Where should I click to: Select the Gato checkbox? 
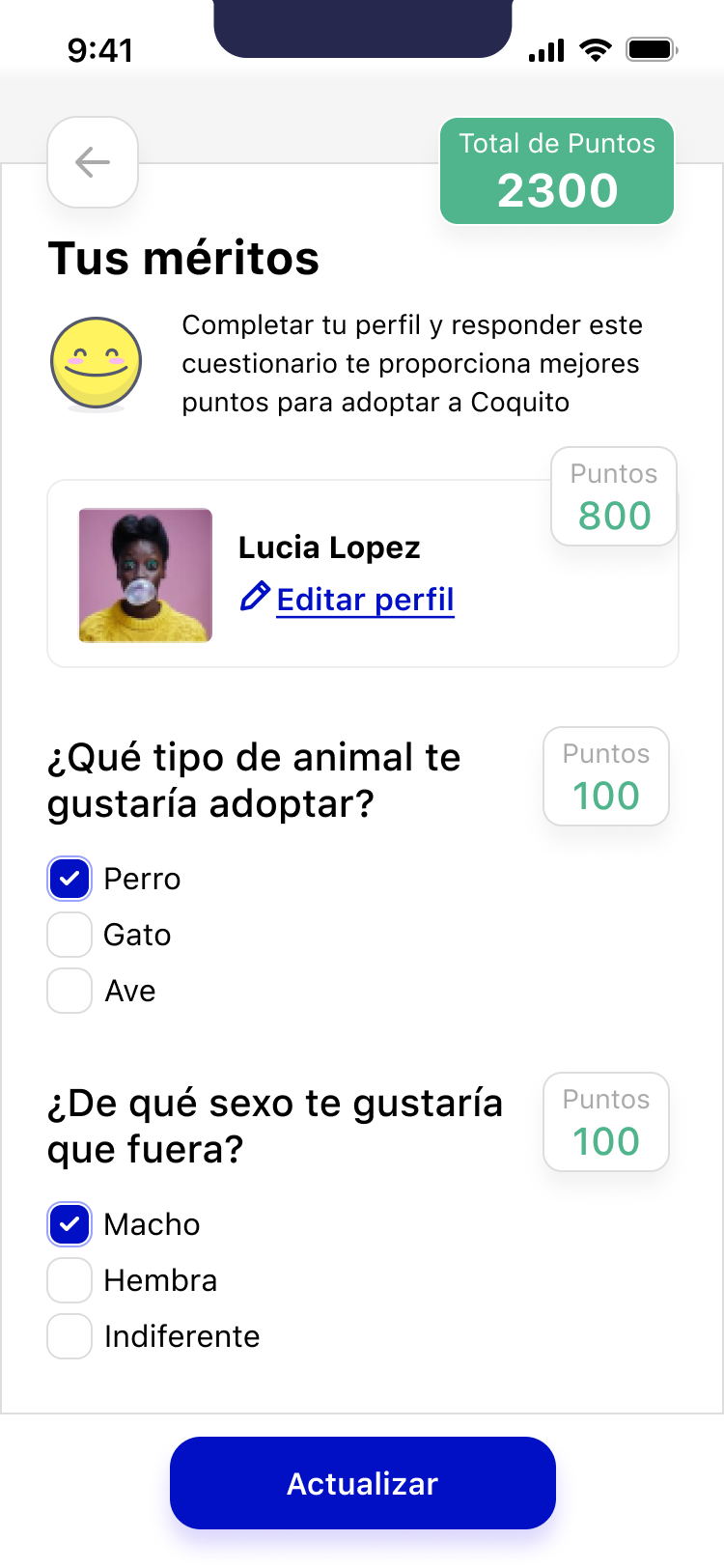[70, 935]
